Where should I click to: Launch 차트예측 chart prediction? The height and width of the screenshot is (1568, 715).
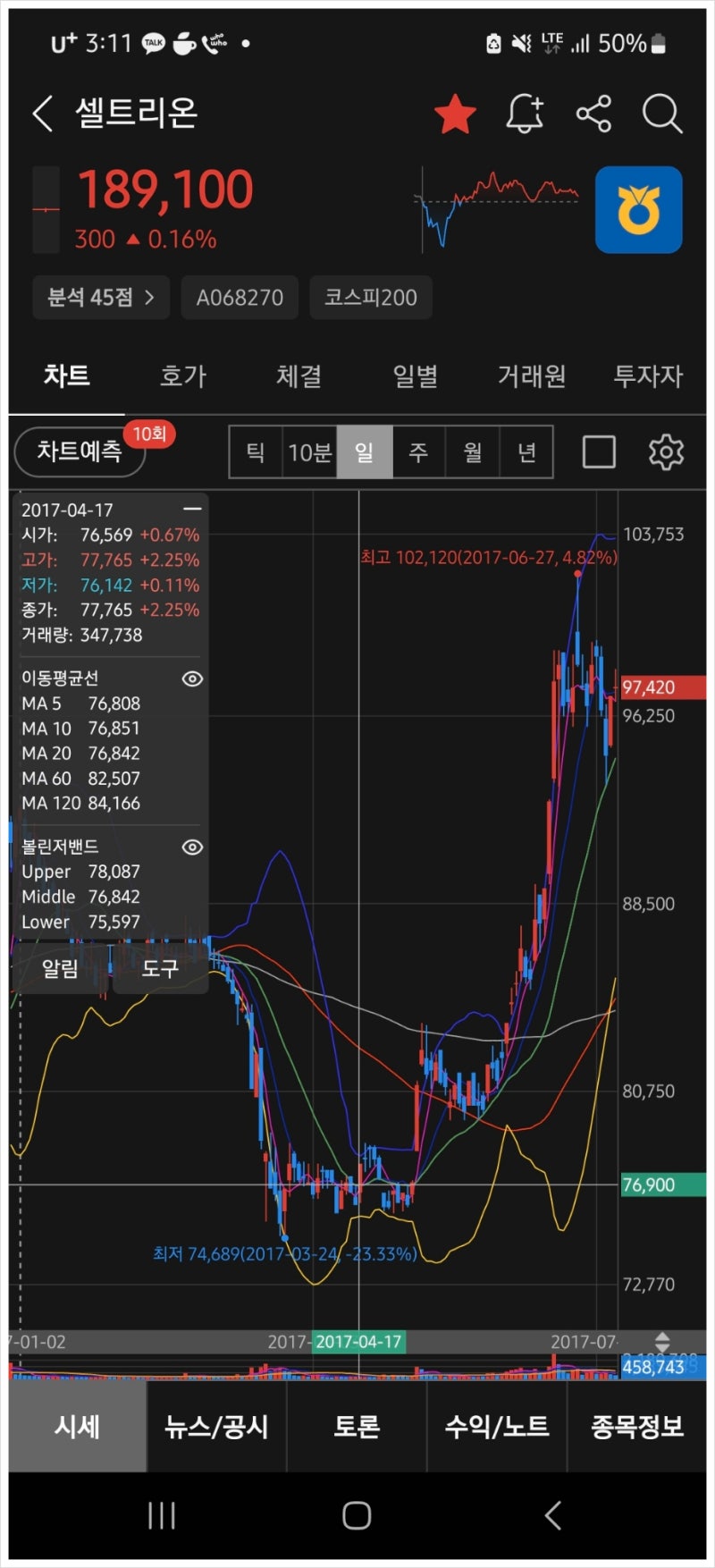tap(80, 451)
